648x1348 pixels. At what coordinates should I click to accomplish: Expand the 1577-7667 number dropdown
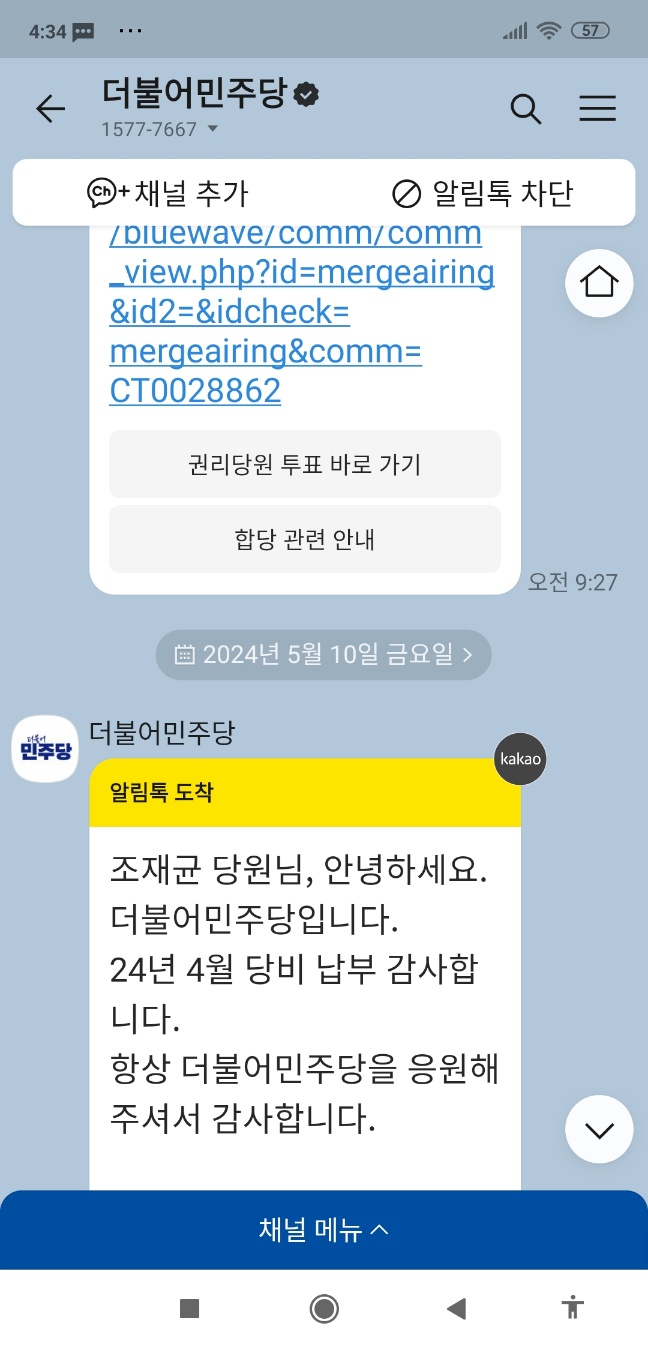pyautogui.click(x=212, y=129)
